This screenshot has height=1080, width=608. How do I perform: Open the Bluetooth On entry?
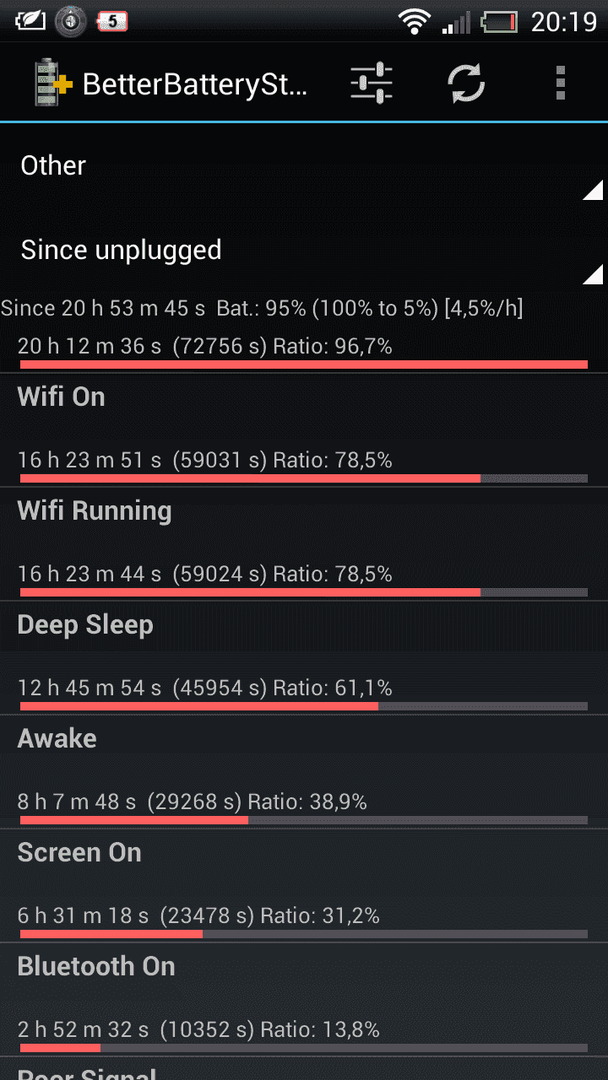click(304, 1000)
